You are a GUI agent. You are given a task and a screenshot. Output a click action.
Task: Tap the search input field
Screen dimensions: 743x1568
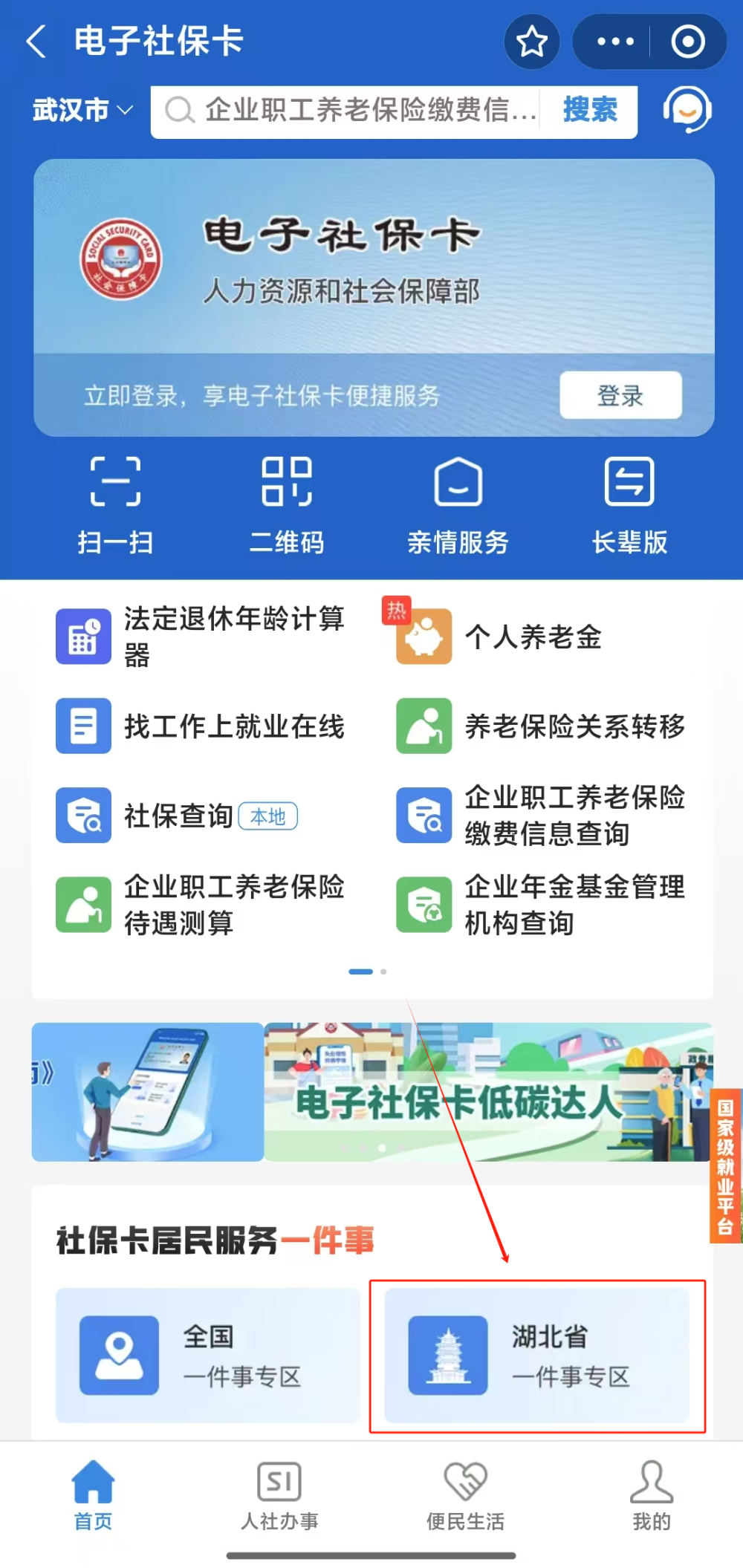[357, 111]
